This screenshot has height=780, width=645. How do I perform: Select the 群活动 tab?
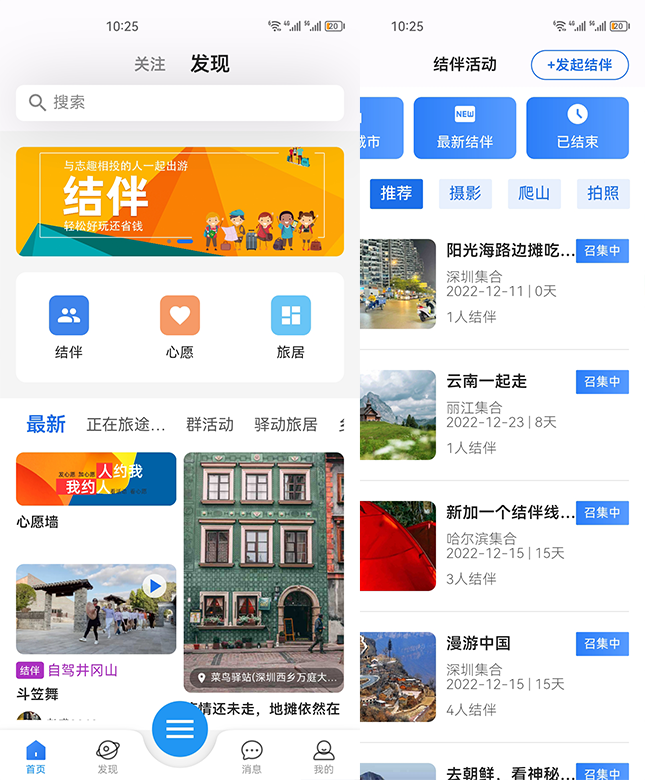(x=210, y=424)
